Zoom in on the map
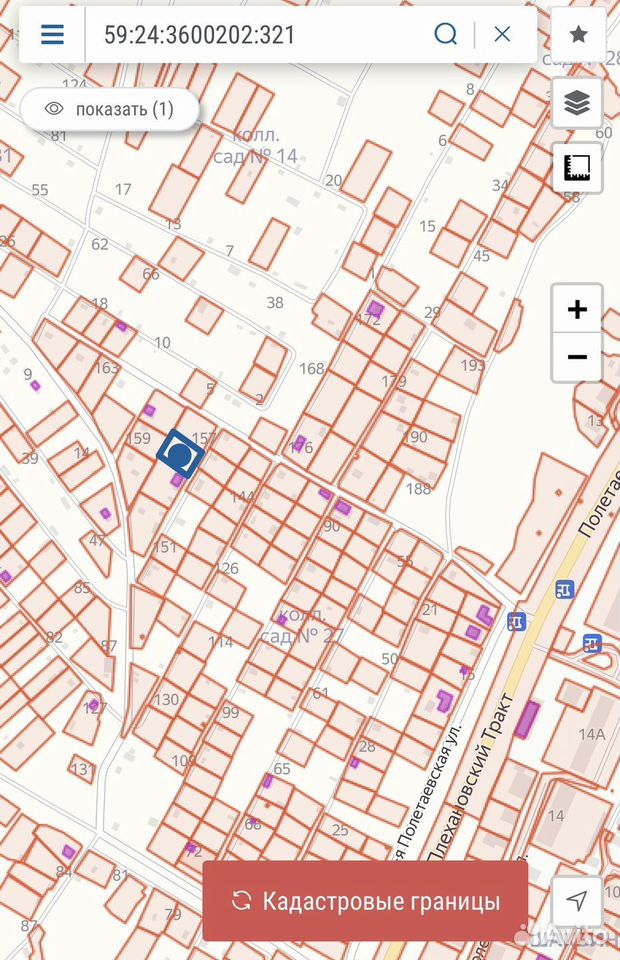This screenshot has width=620, height=960. 577,309
